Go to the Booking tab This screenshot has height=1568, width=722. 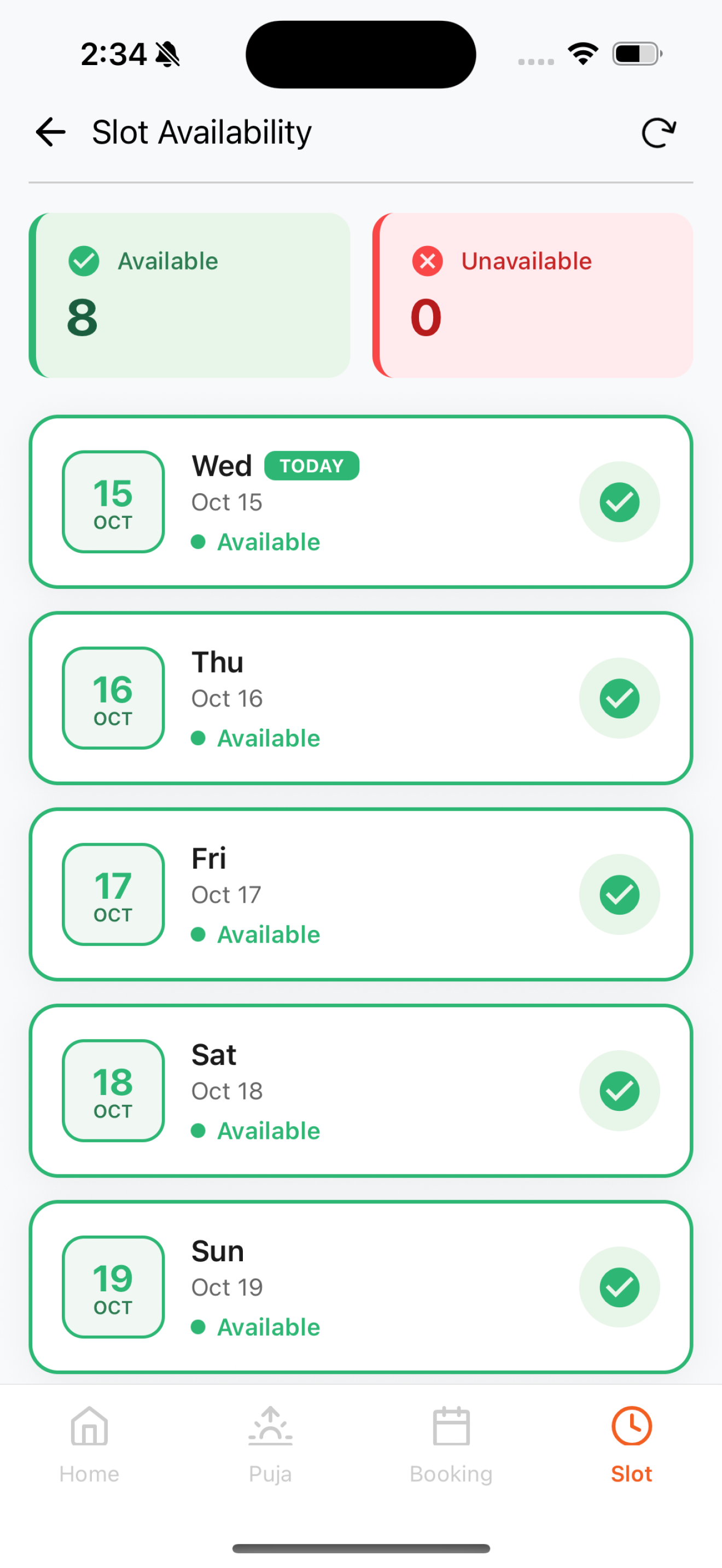click(451, 1445)
